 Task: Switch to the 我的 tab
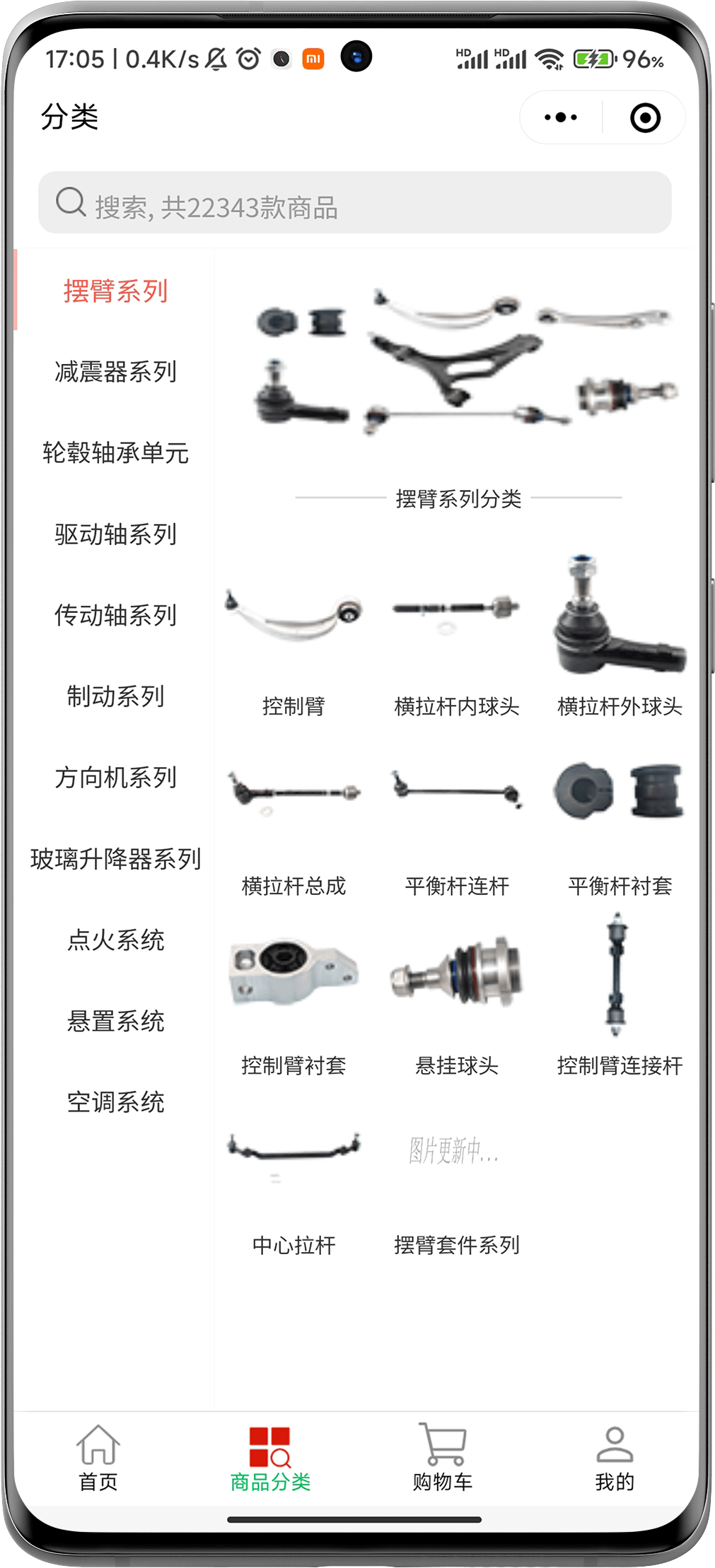pos(615,1458)
